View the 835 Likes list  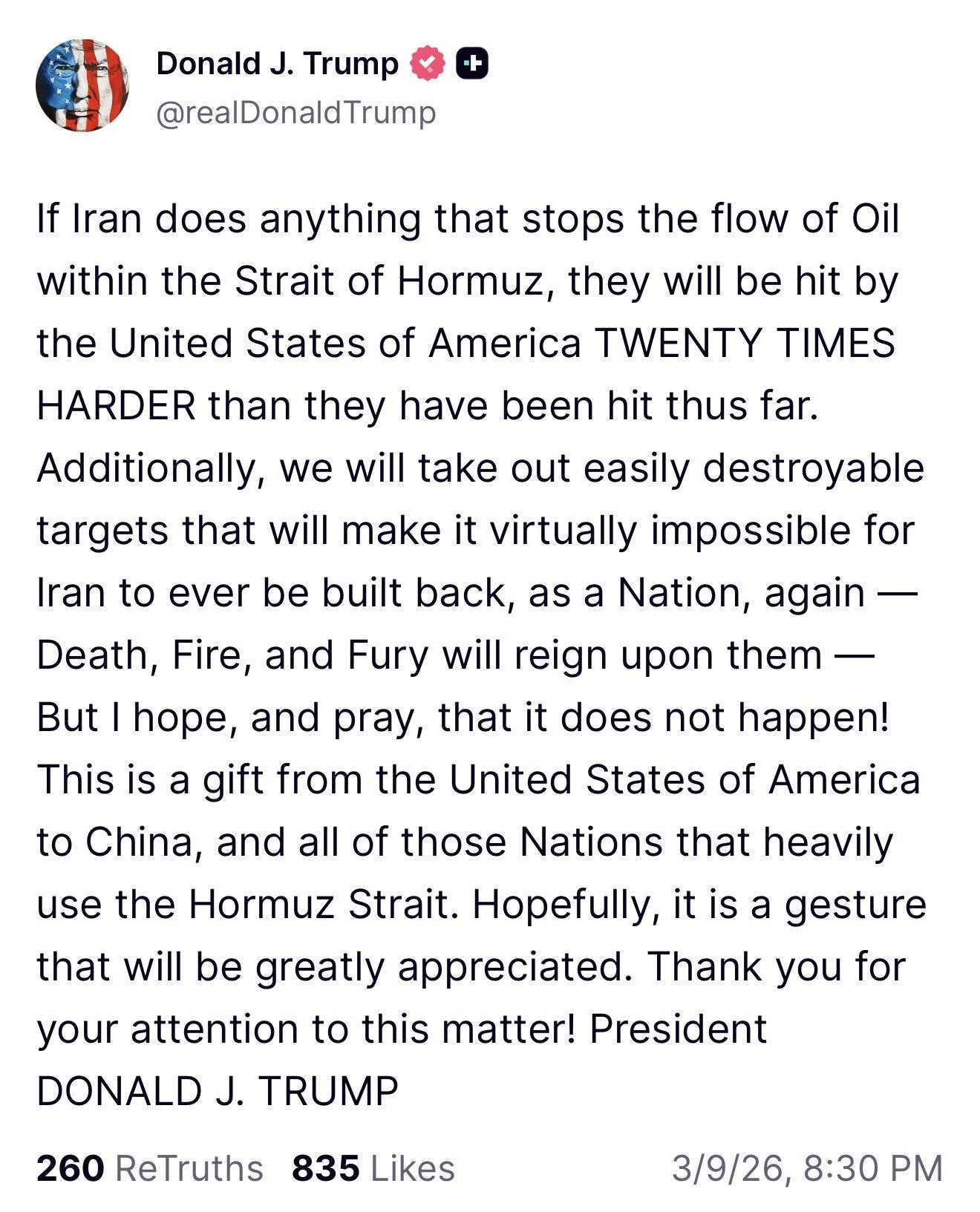pyautogui.click(x=373, y=1168)
